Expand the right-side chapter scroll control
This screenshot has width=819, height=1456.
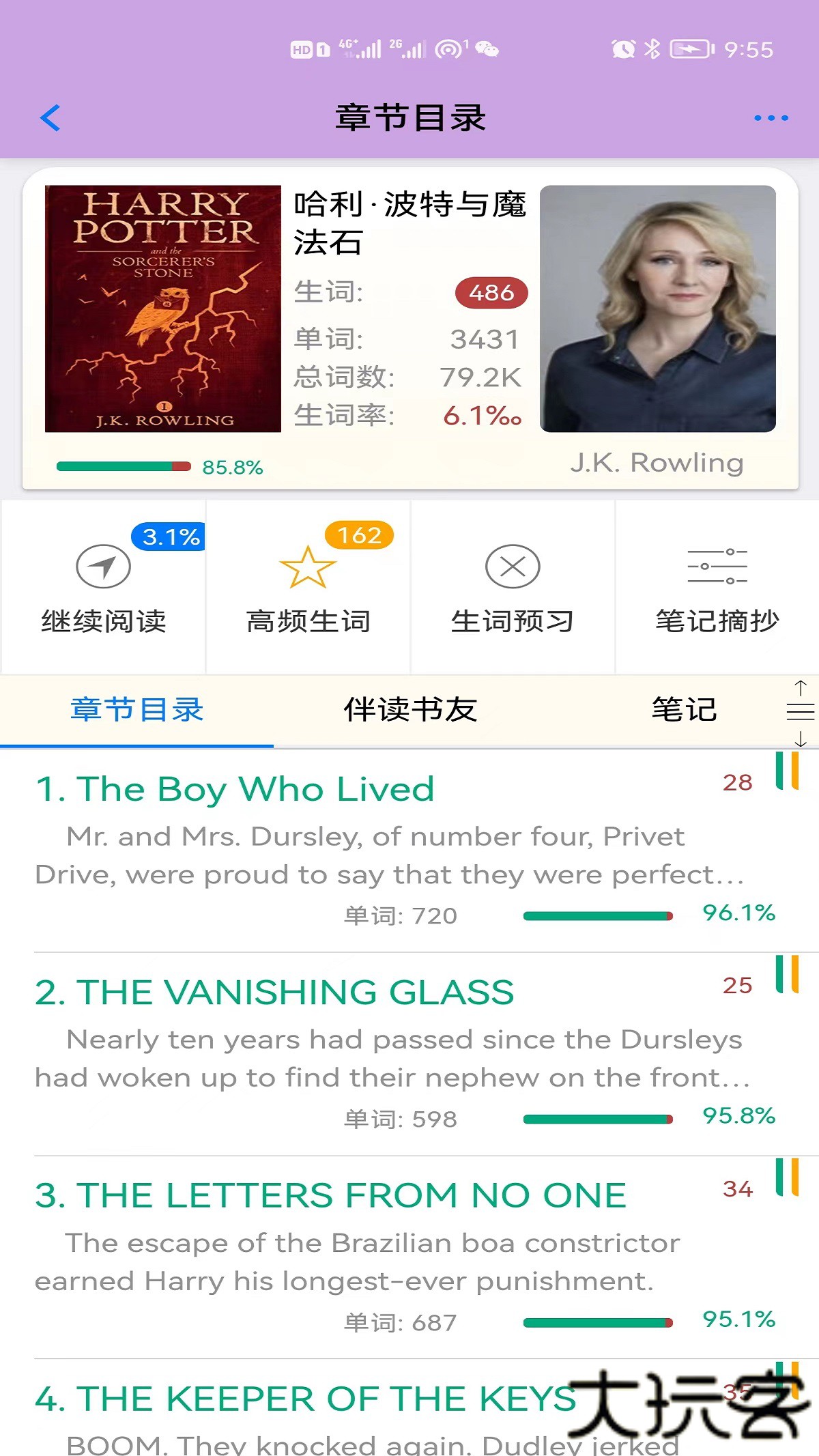800,713
